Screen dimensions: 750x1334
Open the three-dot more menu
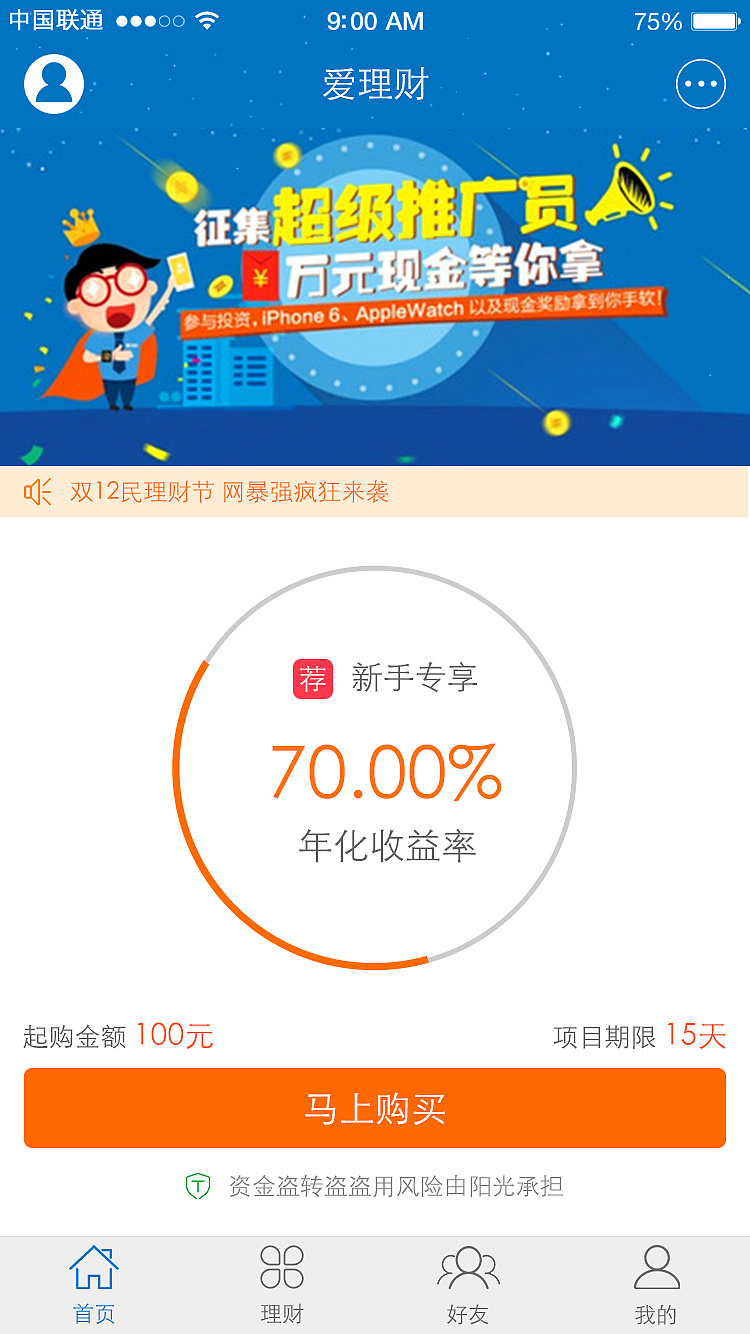point(700,84)
